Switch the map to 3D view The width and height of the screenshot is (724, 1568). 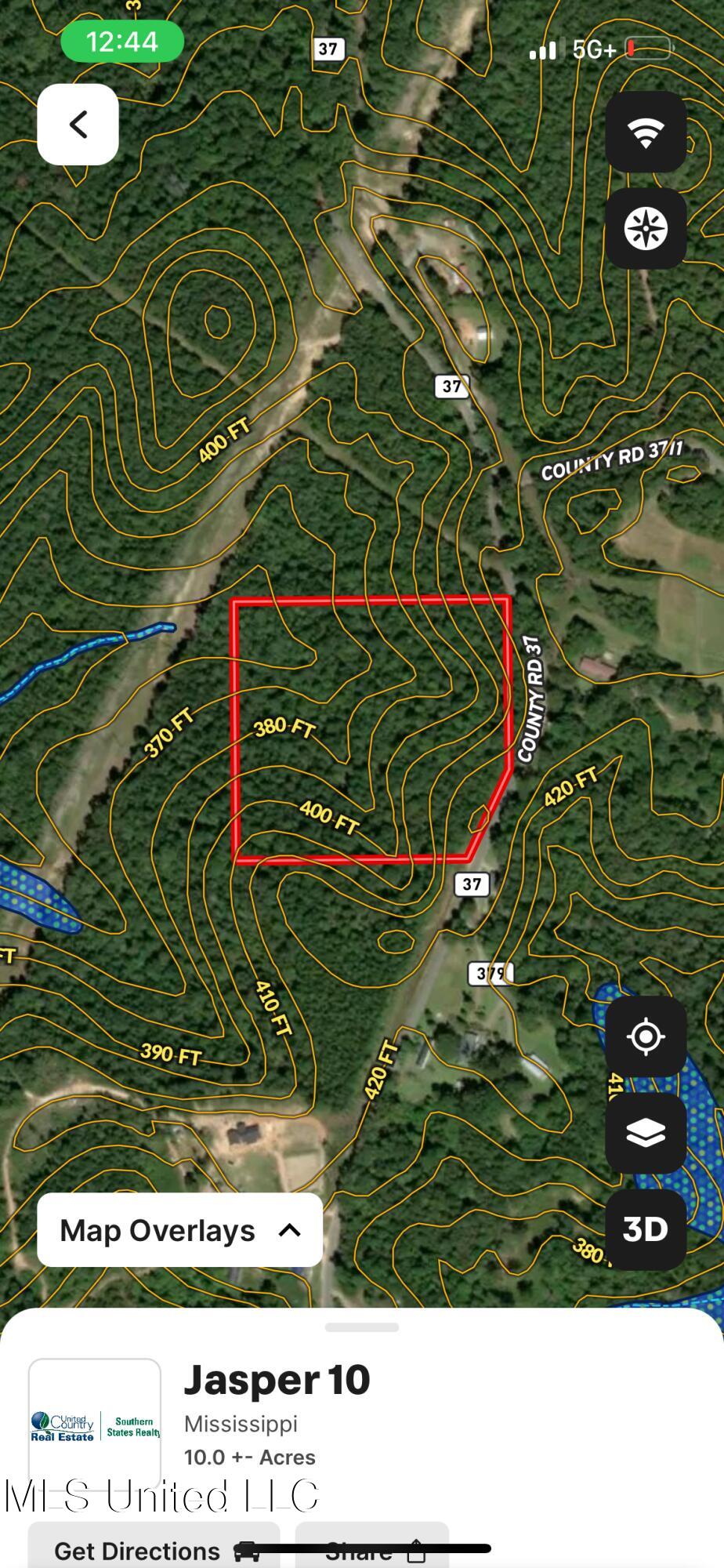point(646,1229)
